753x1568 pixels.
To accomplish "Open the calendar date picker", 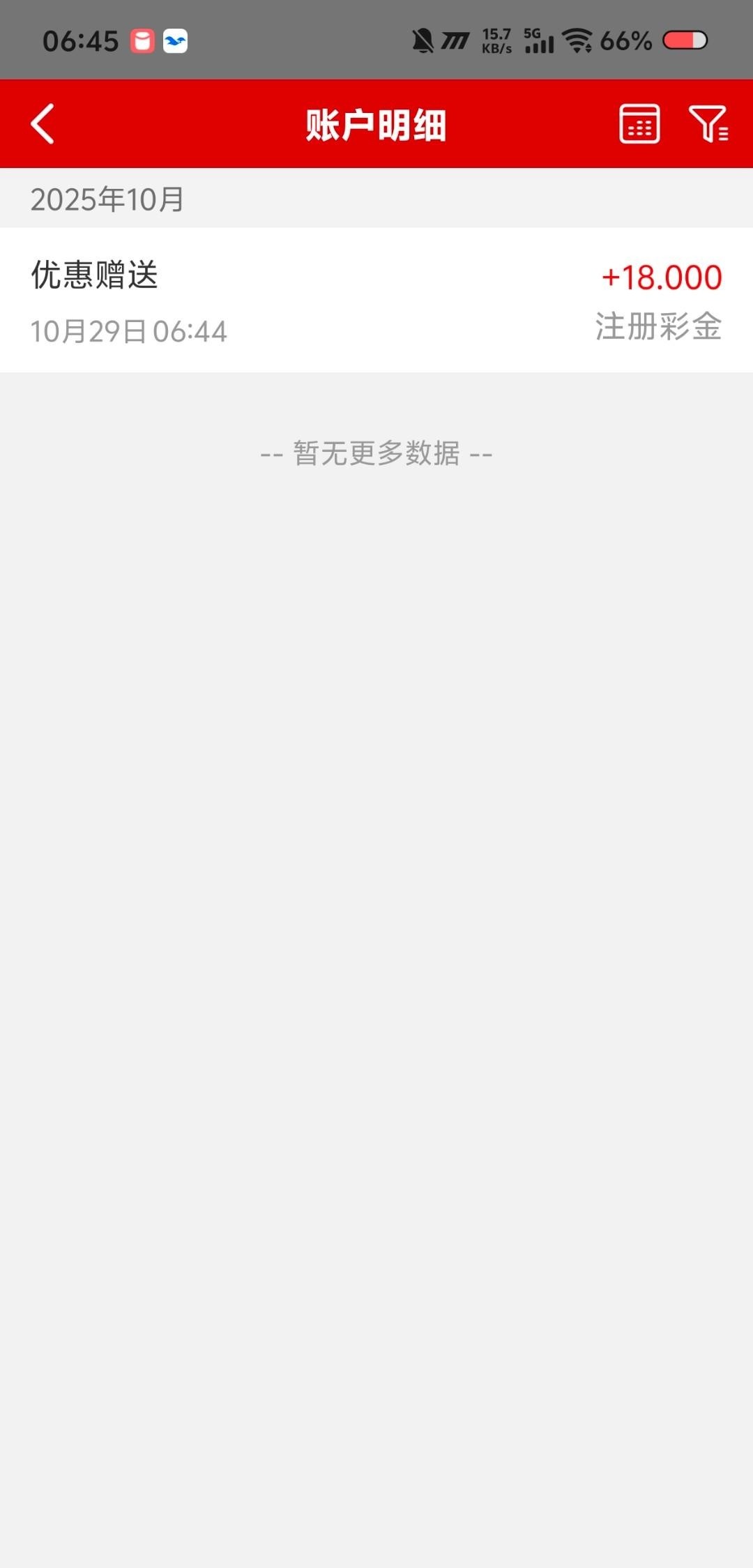I will 639,124.
